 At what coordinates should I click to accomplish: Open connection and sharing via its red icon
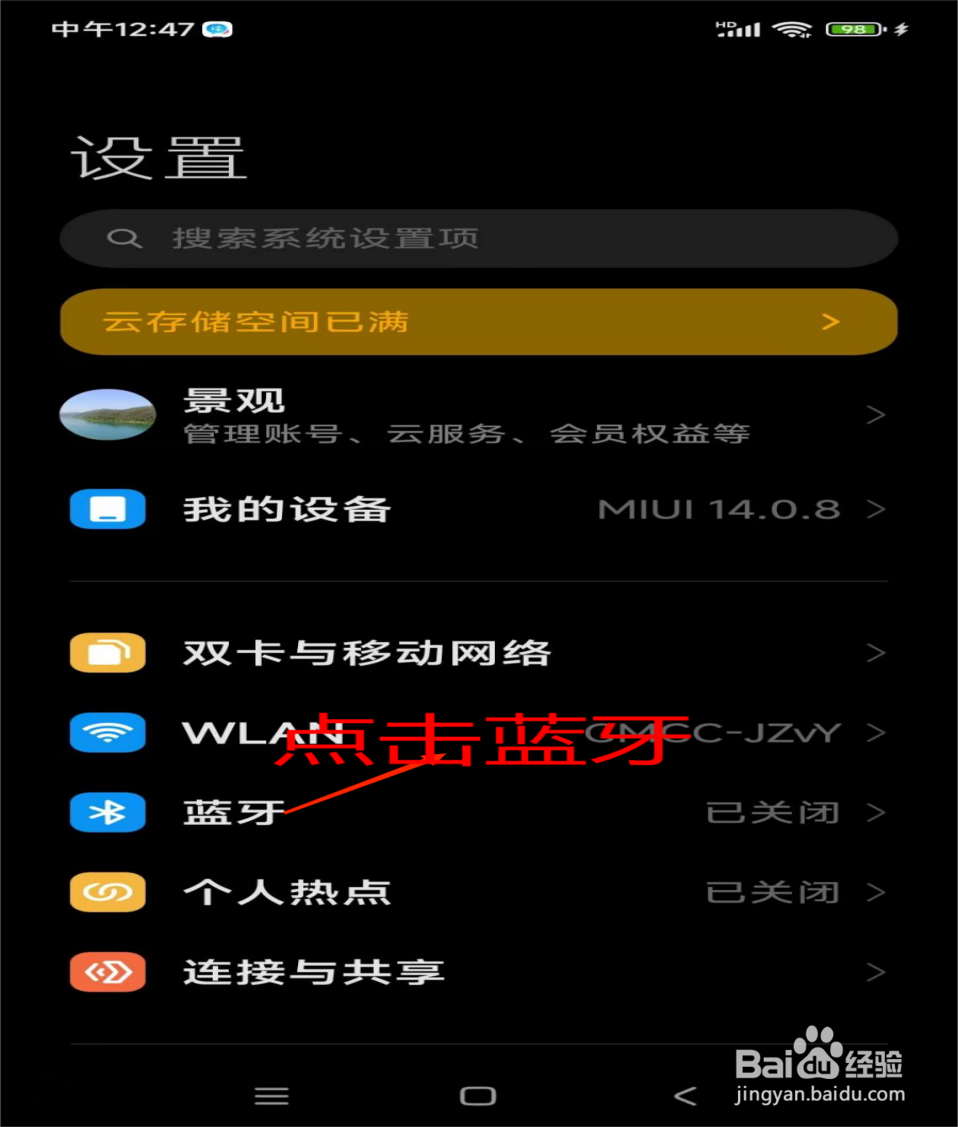107,971
